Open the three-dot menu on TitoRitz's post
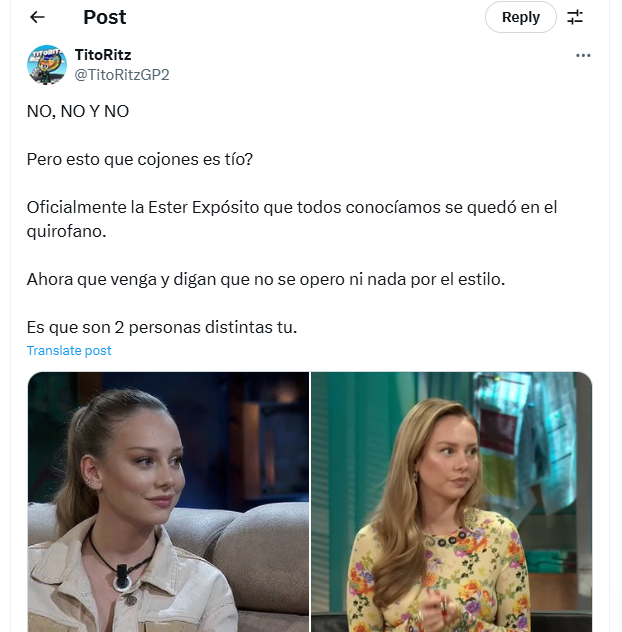The image size is (622, 632). pos(583,56)
